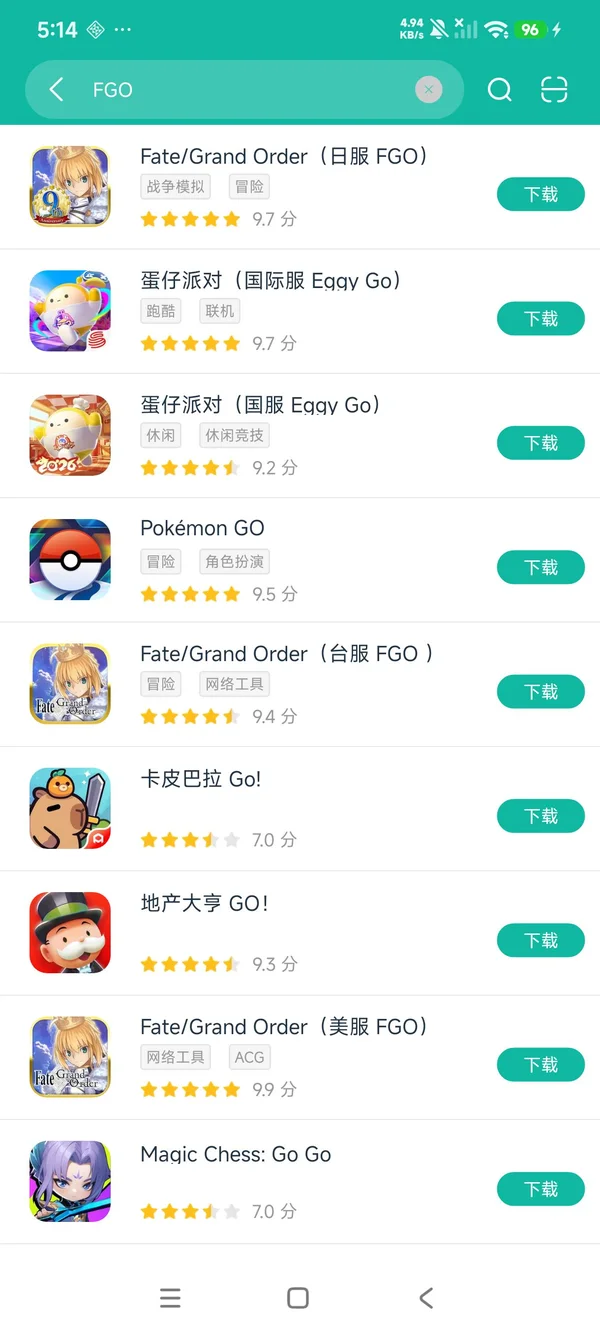Screen dimensions: 600x1333
Task: Clear the FGO search text
Action: (x=429, y=90)
